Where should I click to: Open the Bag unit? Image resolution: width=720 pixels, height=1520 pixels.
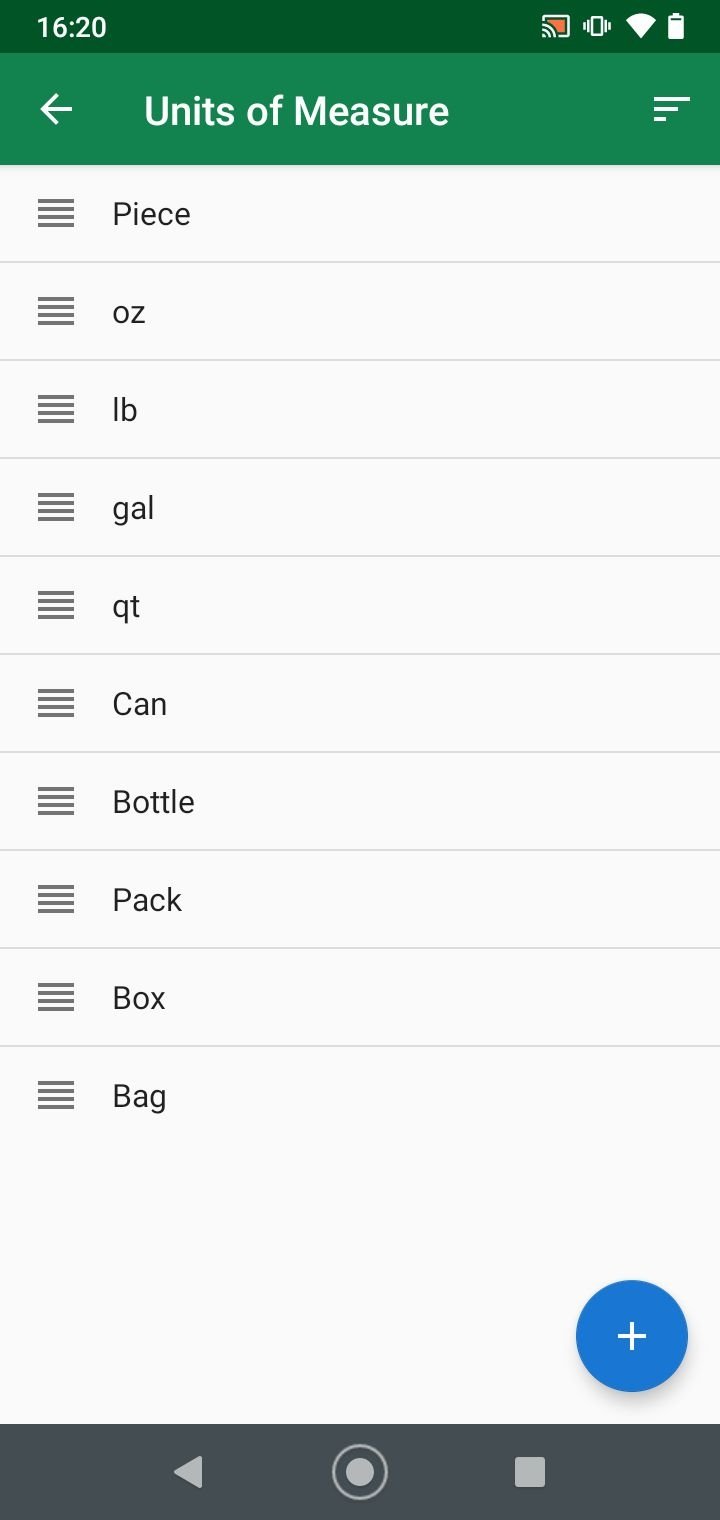click(x=360, y=1096)
